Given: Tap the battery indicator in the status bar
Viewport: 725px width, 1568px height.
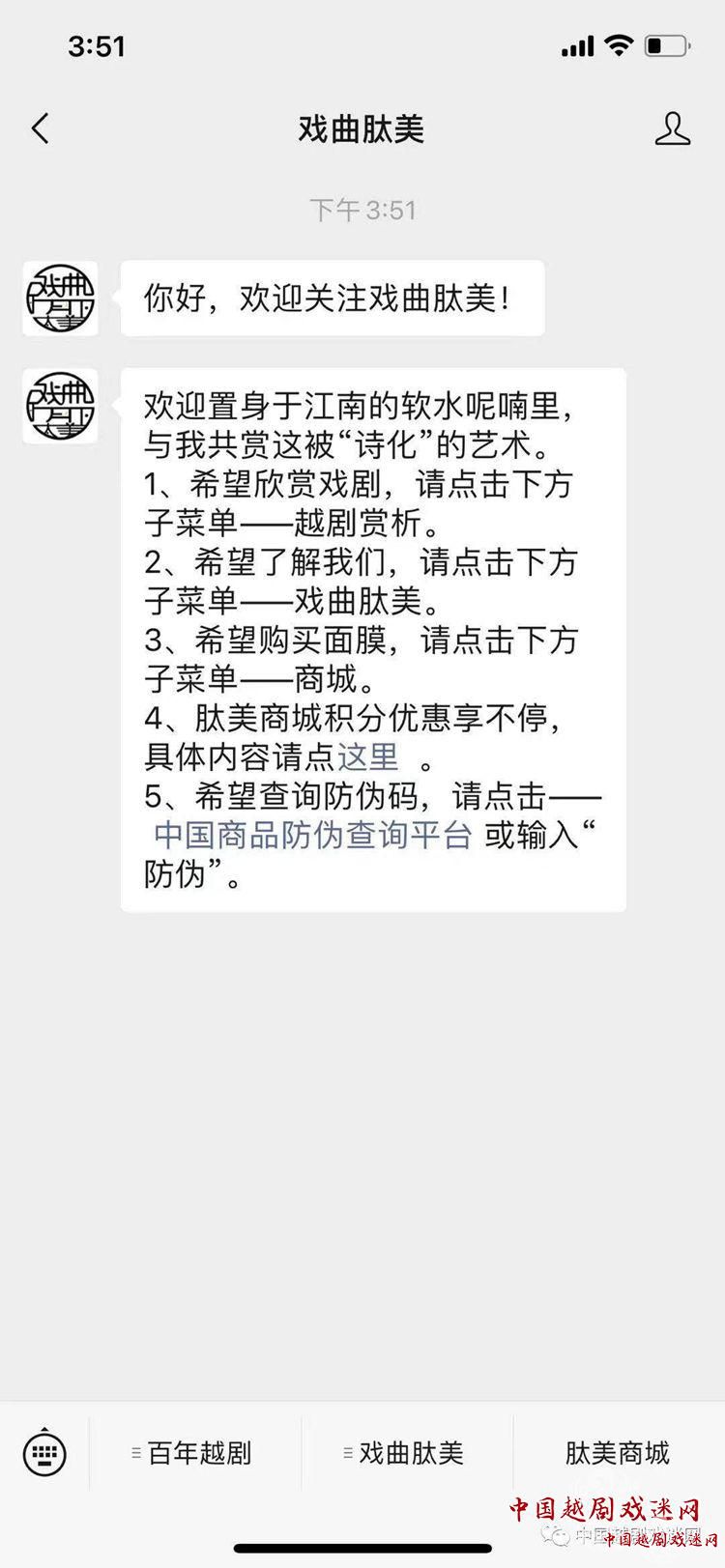Looking at the screenshot, I should 668,45.
